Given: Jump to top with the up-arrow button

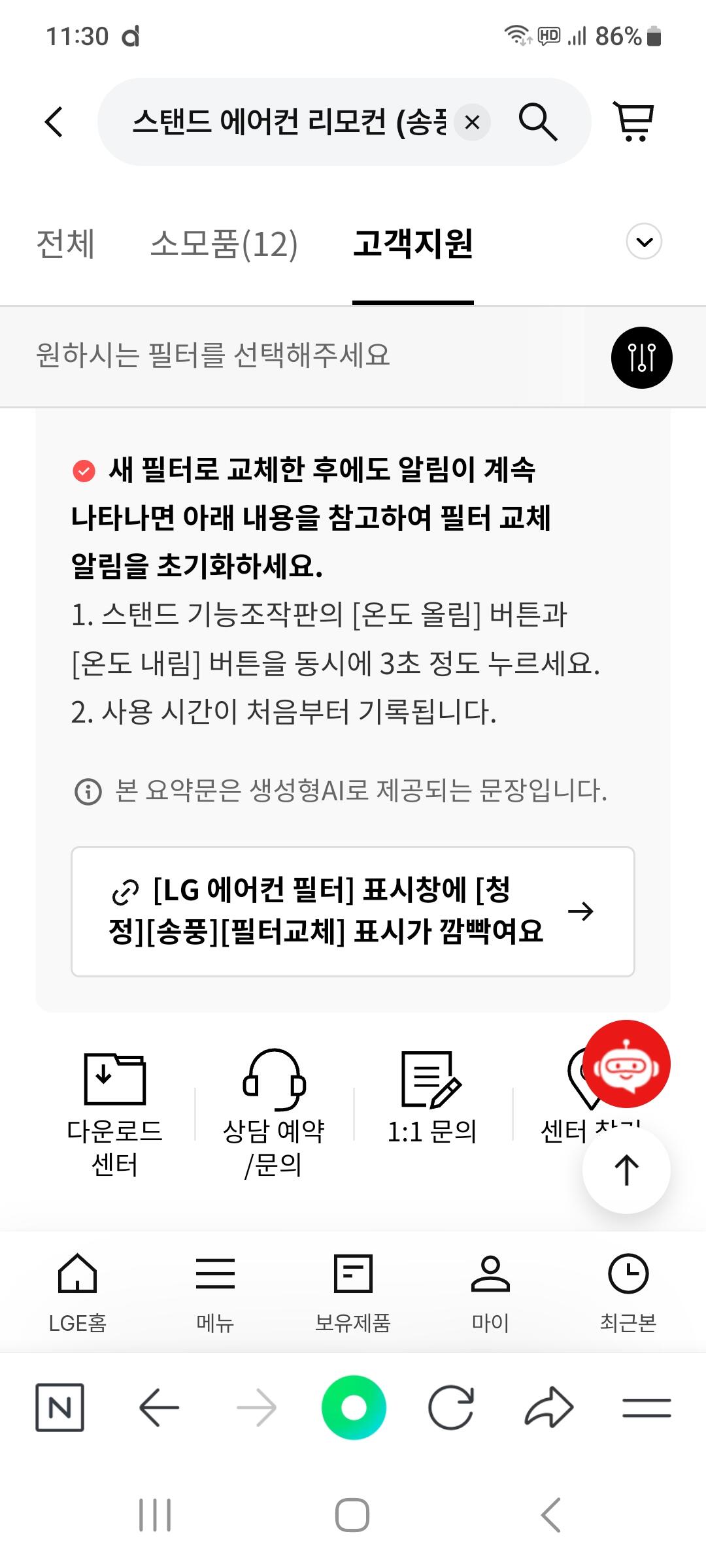Looking at the screenshot, I should pos(626,1169).
